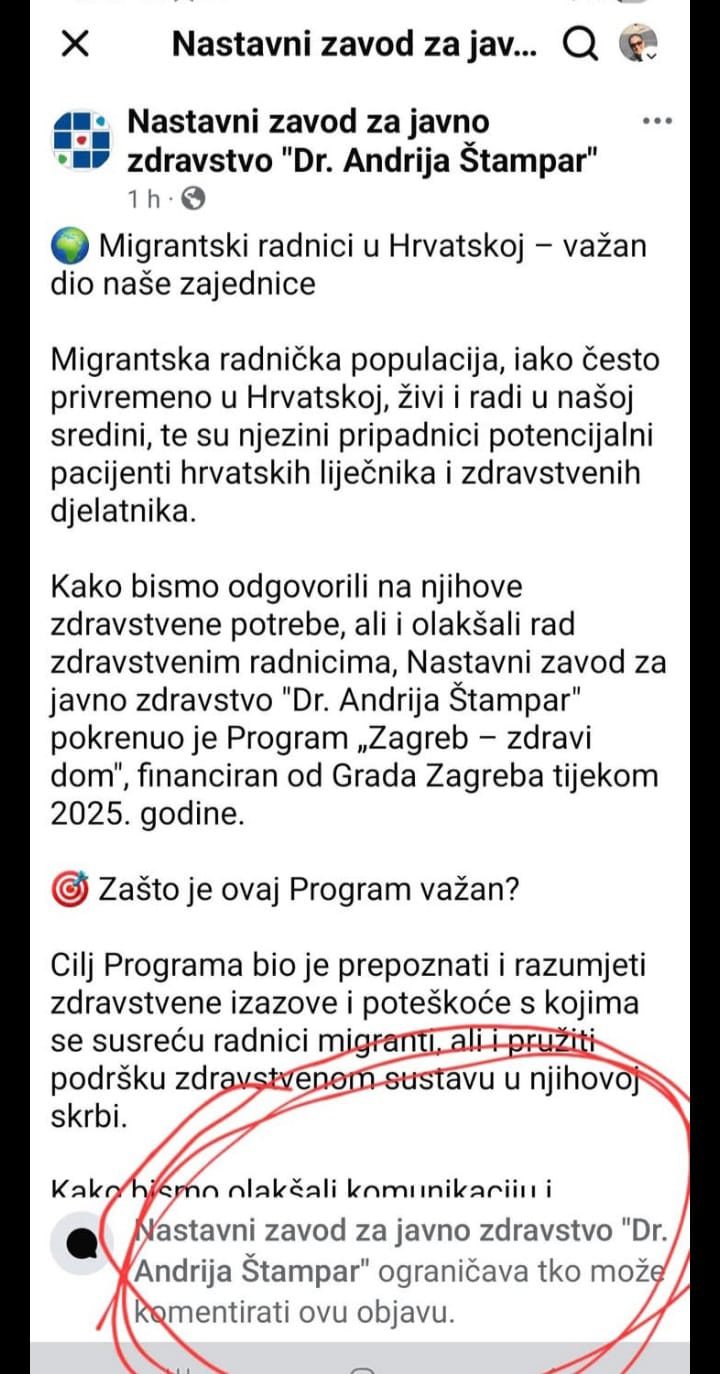This screenshot has height=1374, width=720.
Task: Open the page's profile logo
Action: point(82,140)
